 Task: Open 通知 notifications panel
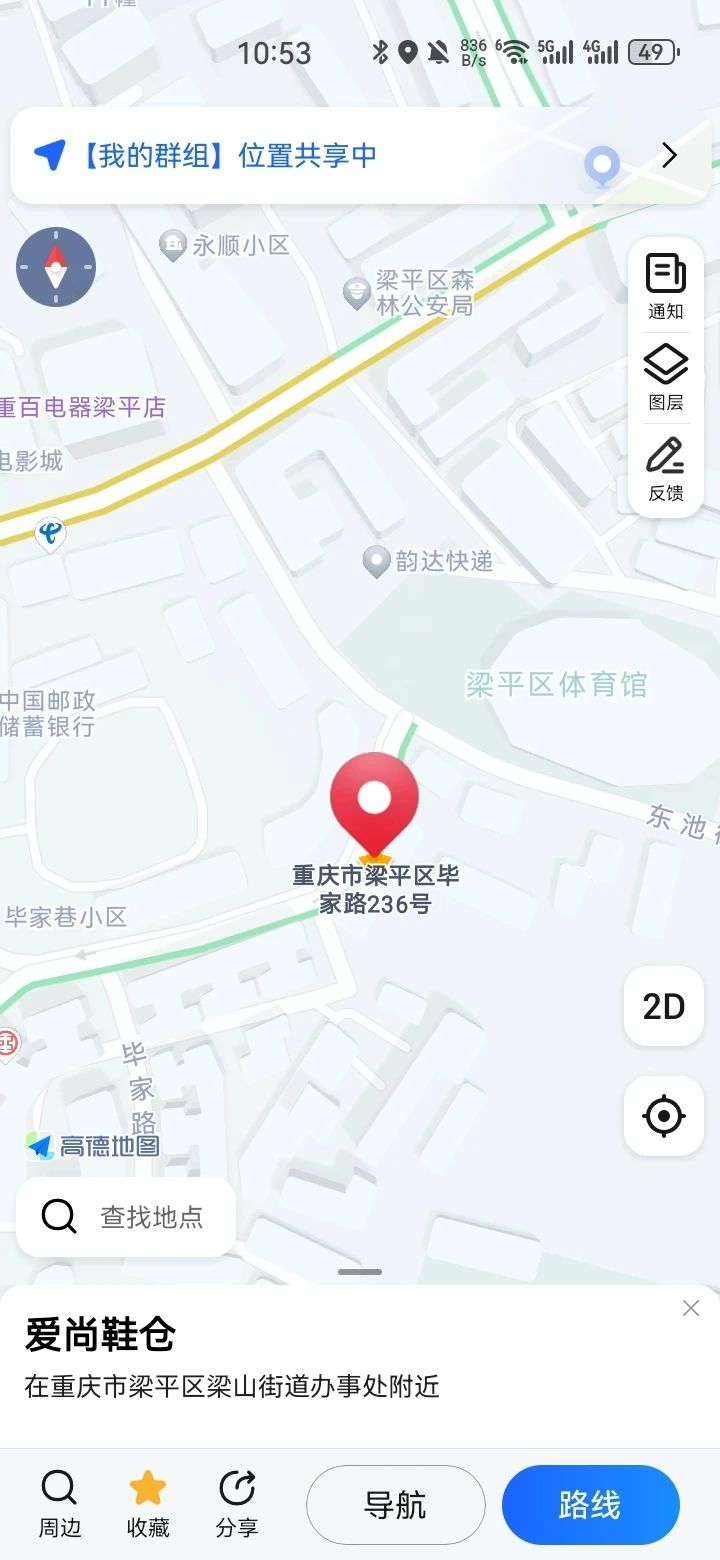pyautogui.click(x=665, y=287)
